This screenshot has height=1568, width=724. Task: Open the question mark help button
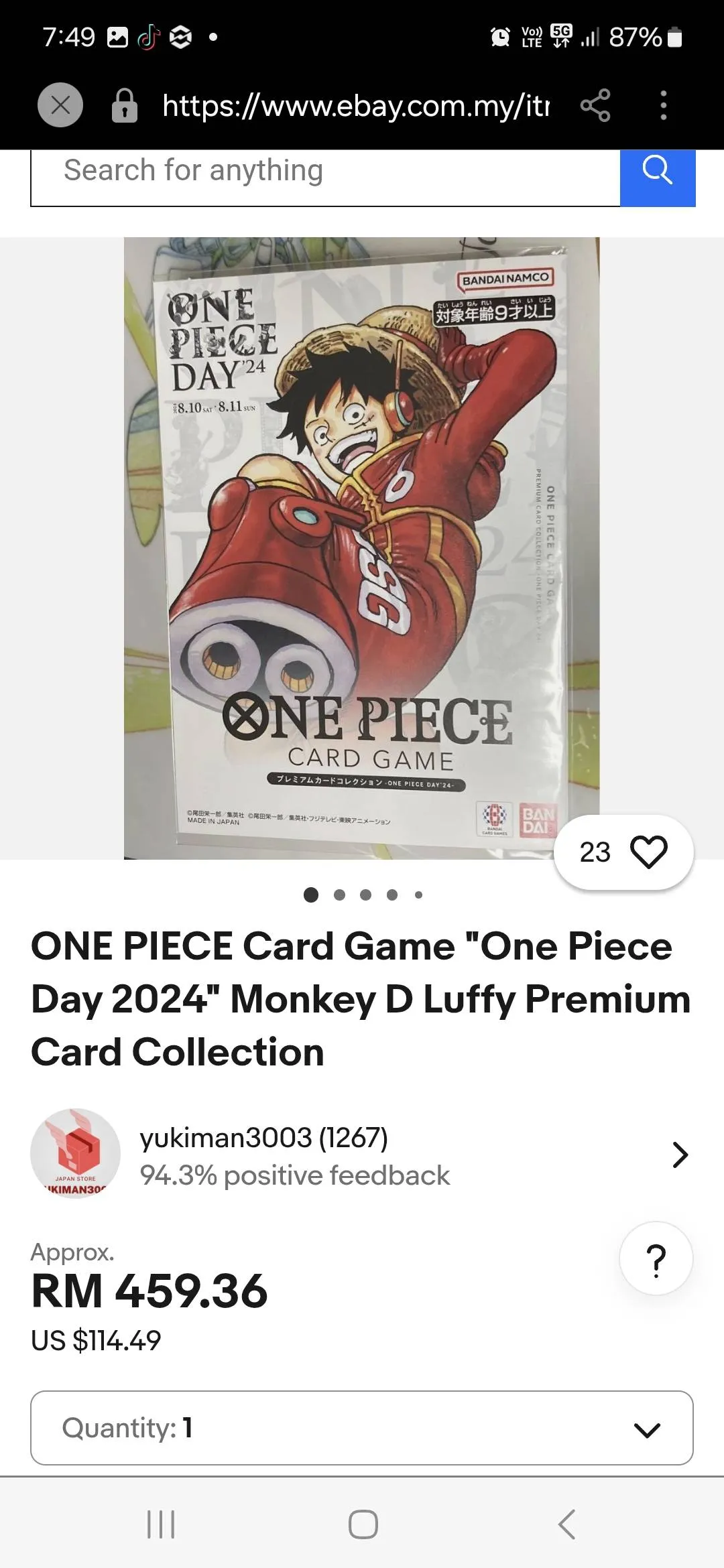[x=656, y=1259]
